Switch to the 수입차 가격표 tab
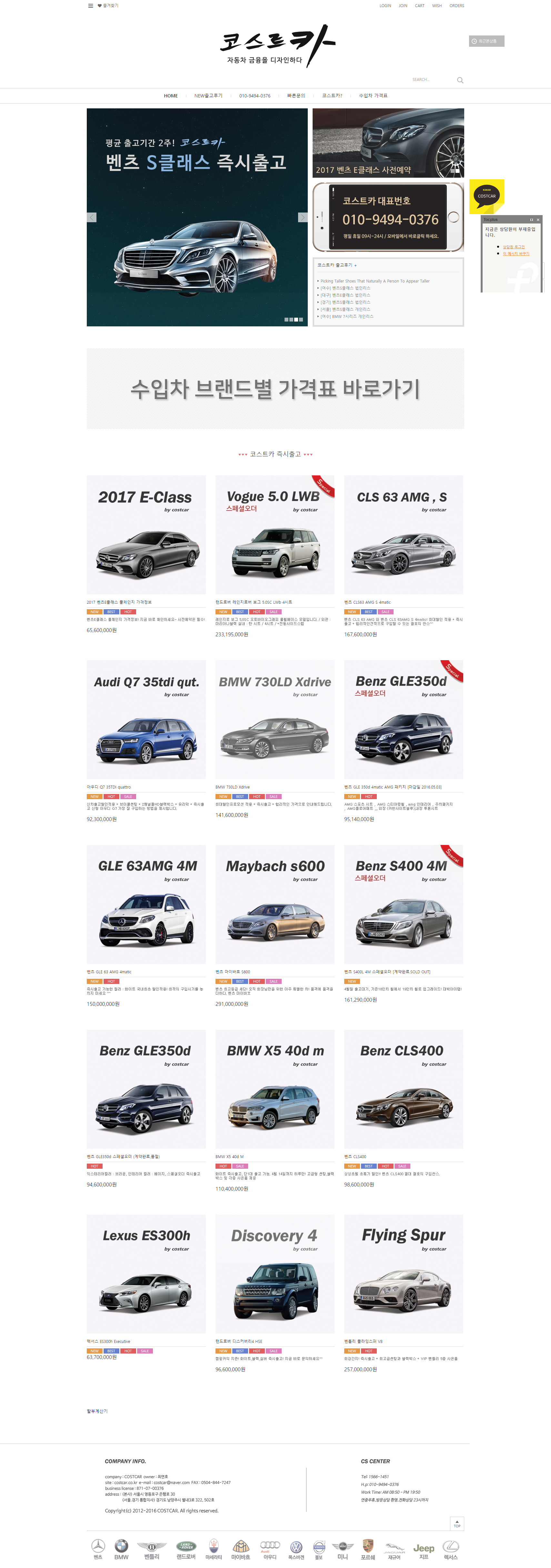This screenshot has width=551, height=1568. pos(373,96)
